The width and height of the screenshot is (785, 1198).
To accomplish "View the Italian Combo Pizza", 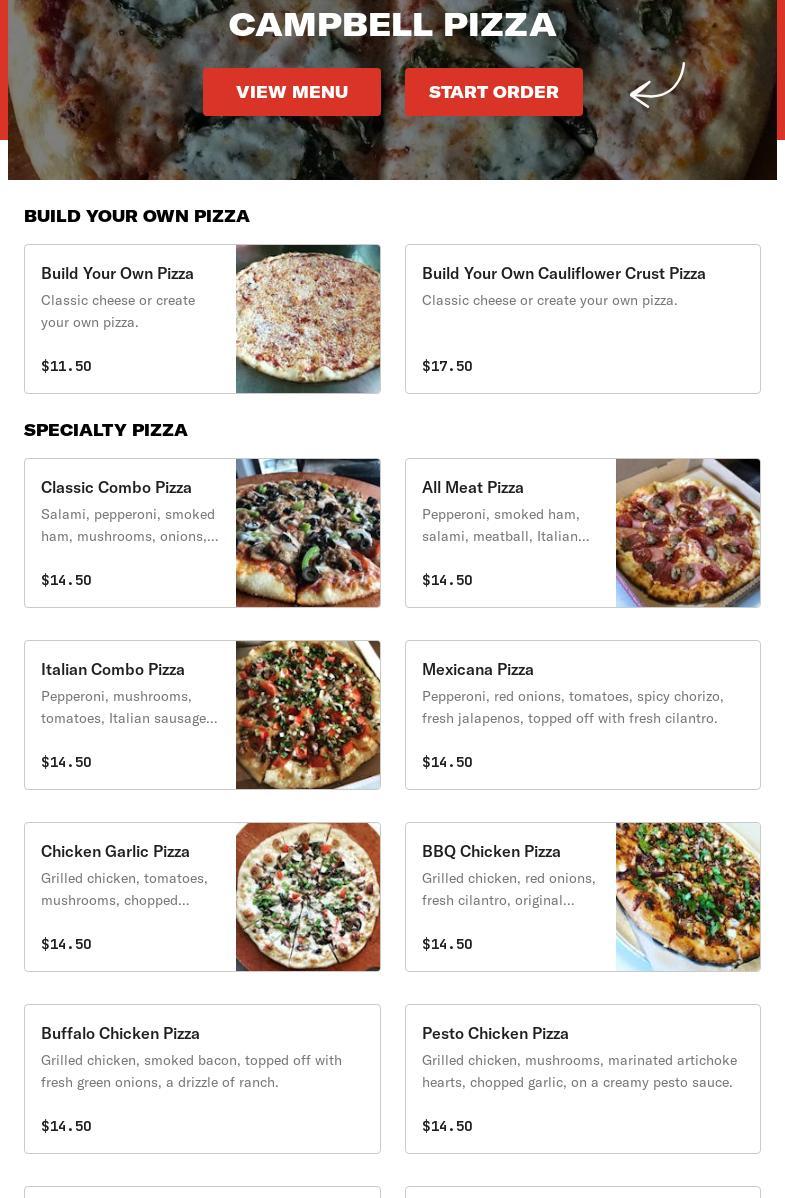I will [x=202, y=715].
